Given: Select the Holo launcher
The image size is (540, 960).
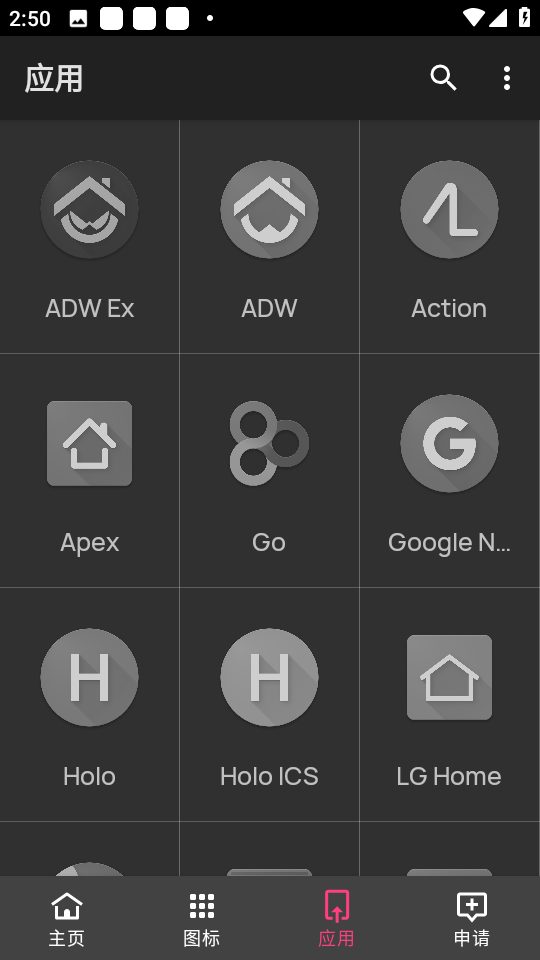Looking at the screenshot, I should point(89,705).
